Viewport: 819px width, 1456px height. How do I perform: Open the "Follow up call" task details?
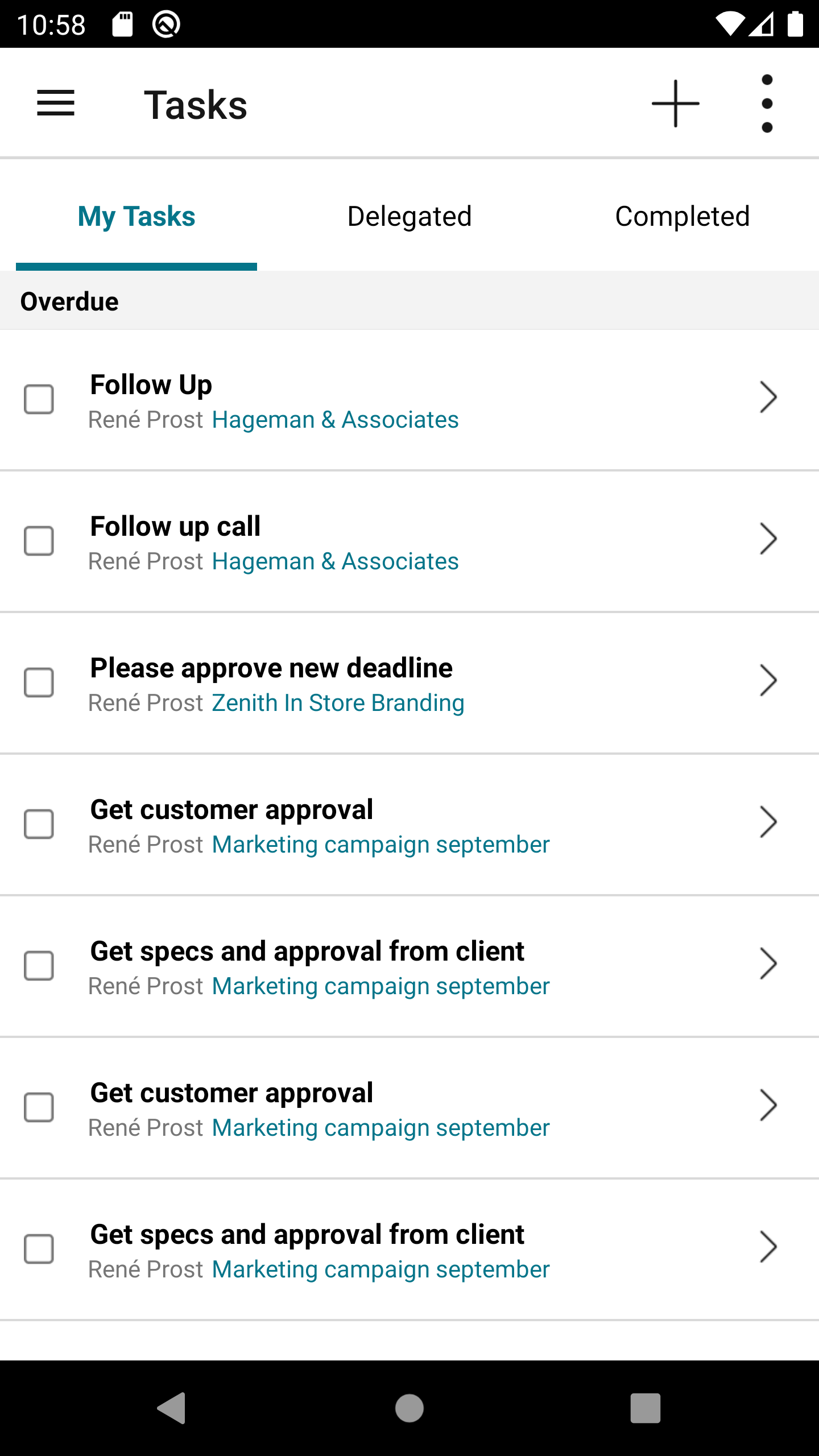(x=768, y=539)
